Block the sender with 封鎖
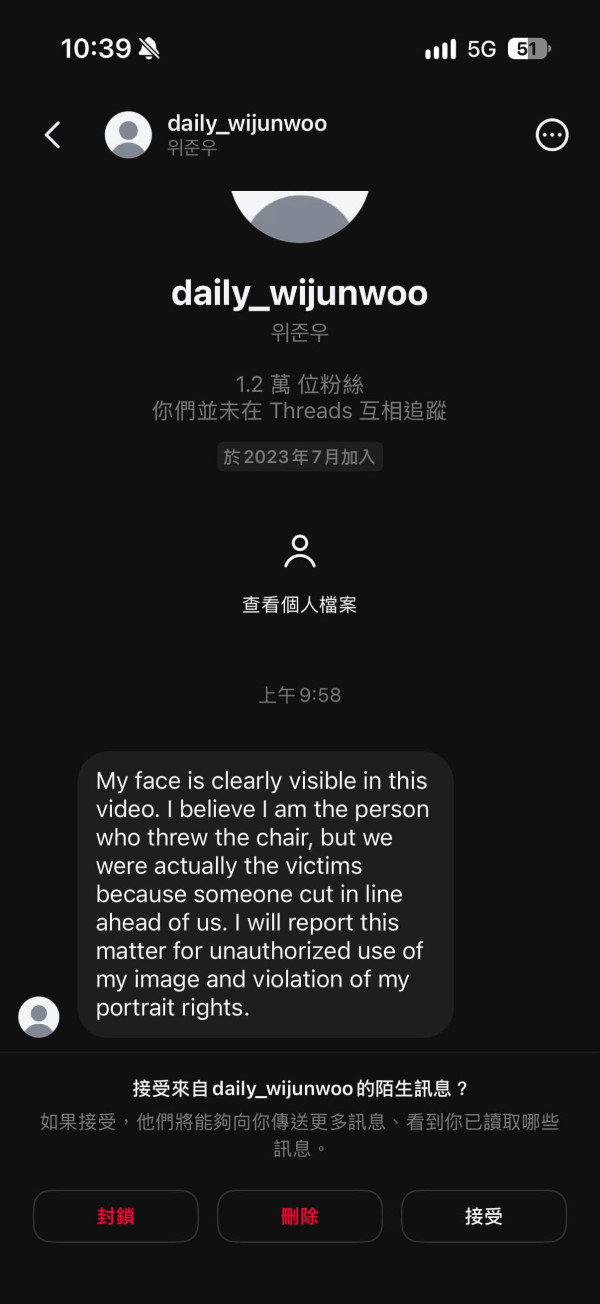The height and width of the screenshot is (1304, 600). tap(116, 1216)
